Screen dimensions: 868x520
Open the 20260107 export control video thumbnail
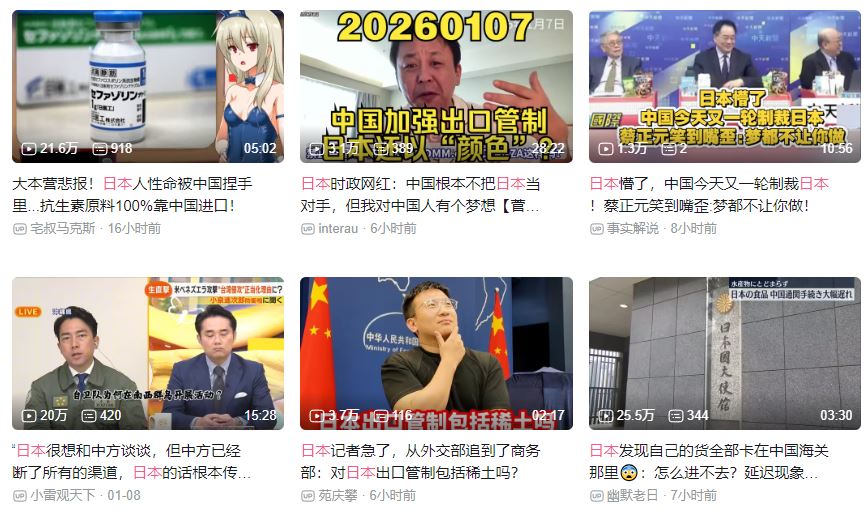[436, 85]
